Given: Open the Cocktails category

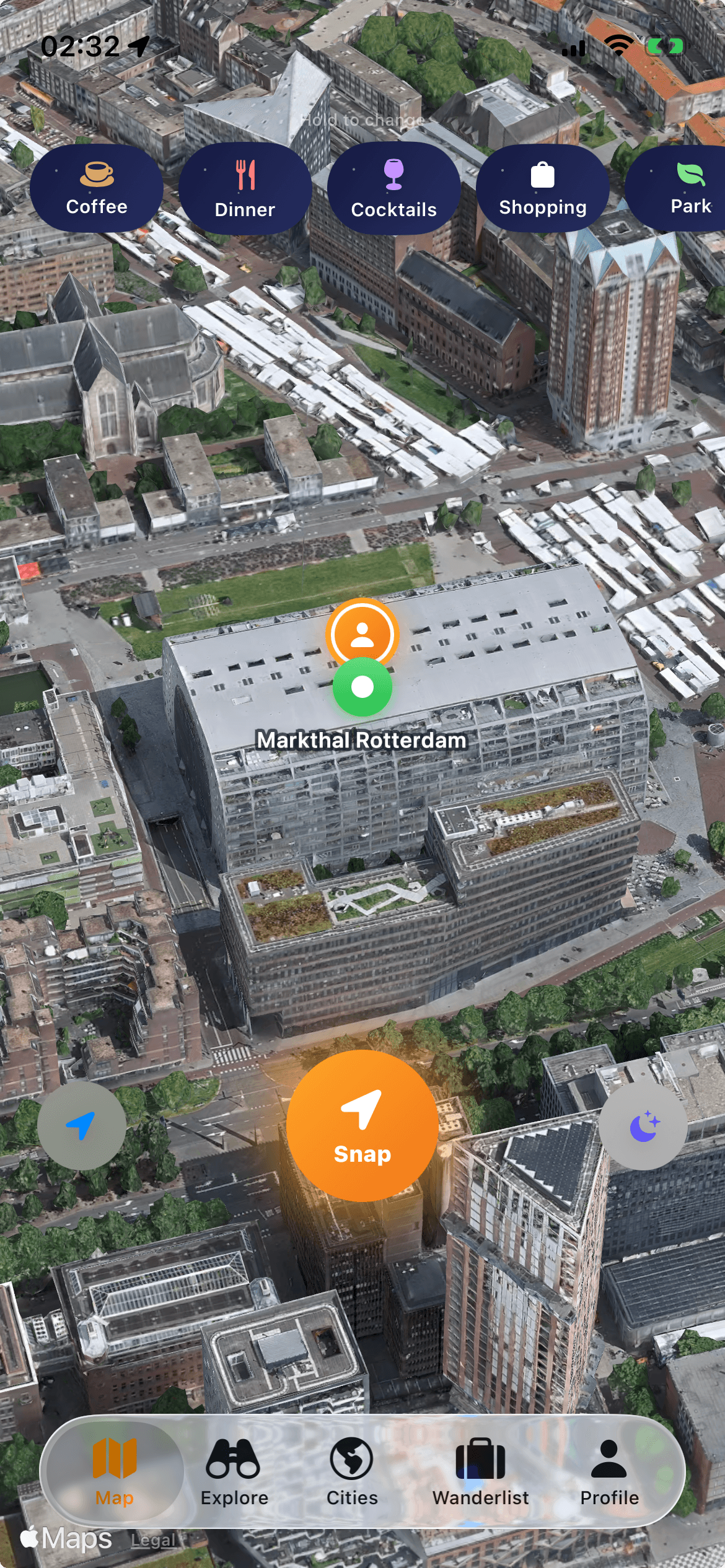Looking at the screenshot, I should point(393,189).
